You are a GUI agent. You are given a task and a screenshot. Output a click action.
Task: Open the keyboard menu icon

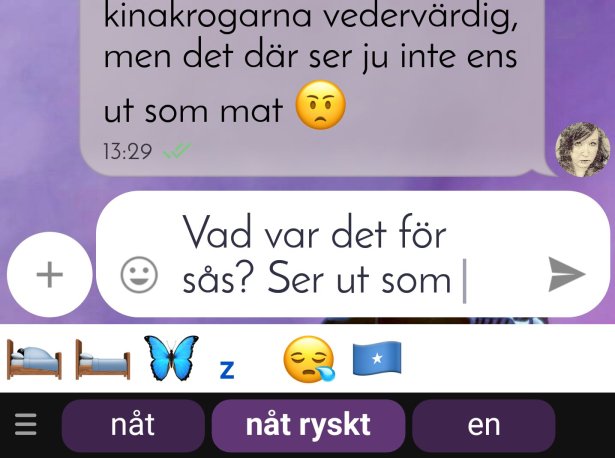pos(27,426)
